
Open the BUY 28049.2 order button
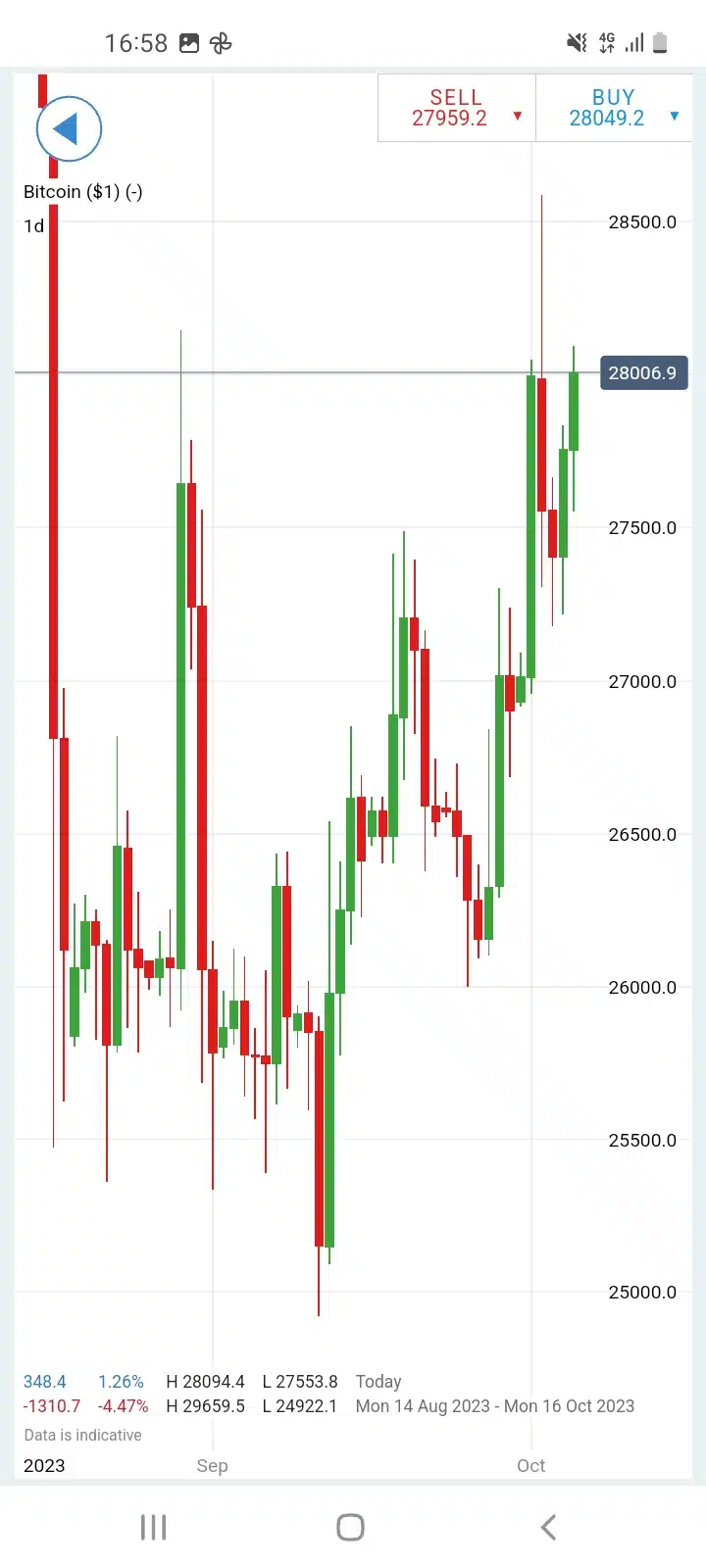(614, 108)
